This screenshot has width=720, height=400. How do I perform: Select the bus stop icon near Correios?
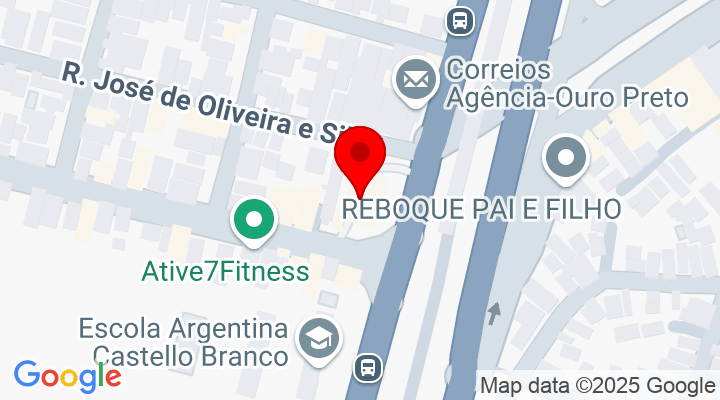click(459, 20)
